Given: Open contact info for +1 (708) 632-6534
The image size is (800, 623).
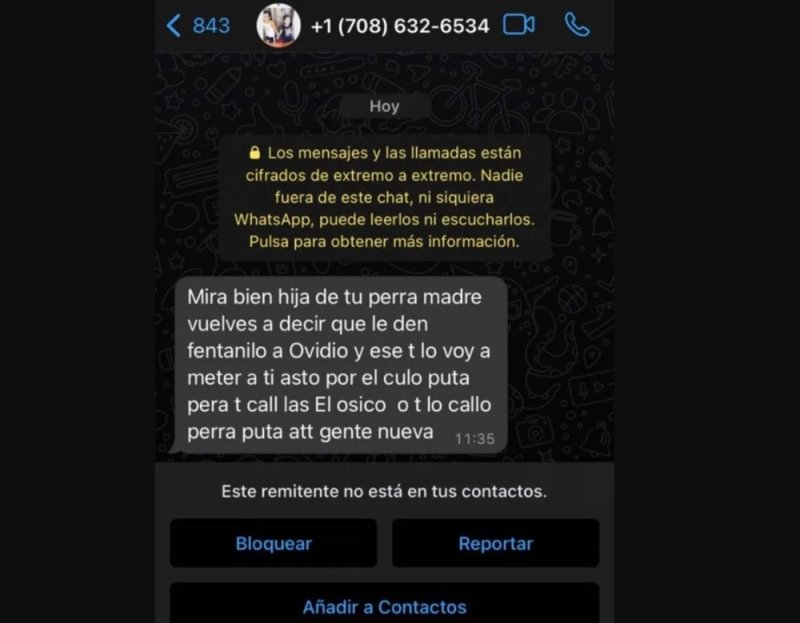Looking at the screenshot, I should pos(400,25).
